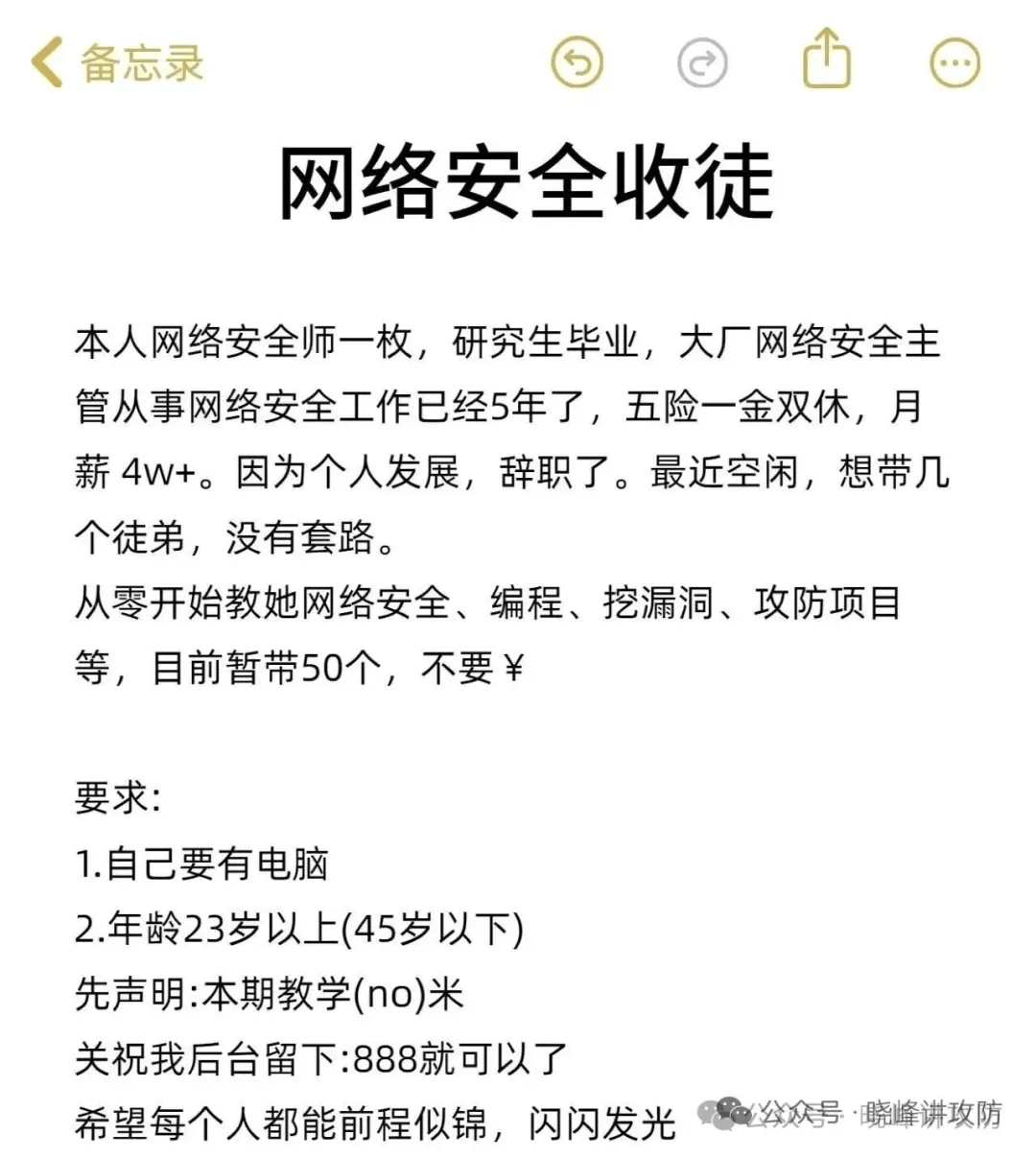The width and height of the screenshot is (1036, 1158).
Task: Tap the redo arrow icon
Action: click(x=702, y=63)
